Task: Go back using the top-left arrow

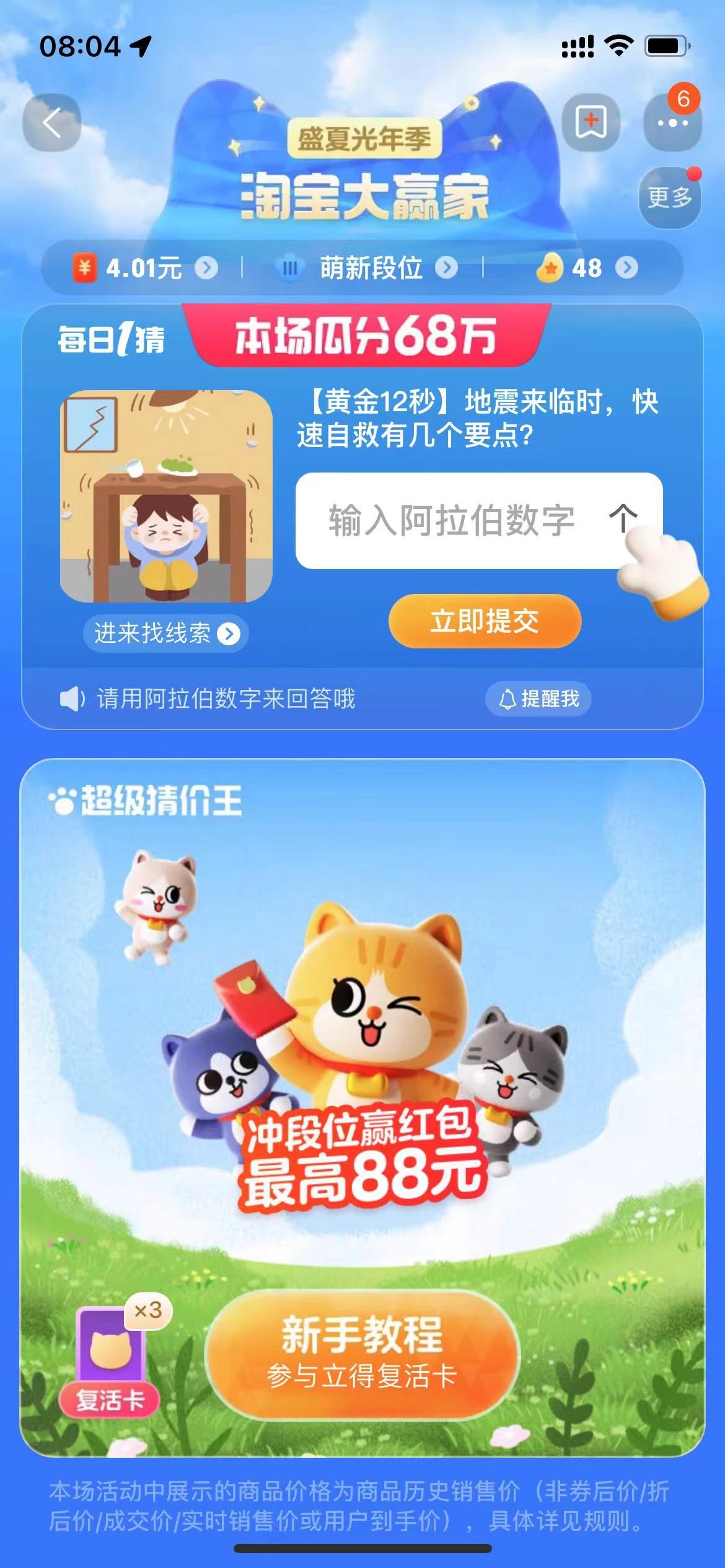Action: (52, 123)
